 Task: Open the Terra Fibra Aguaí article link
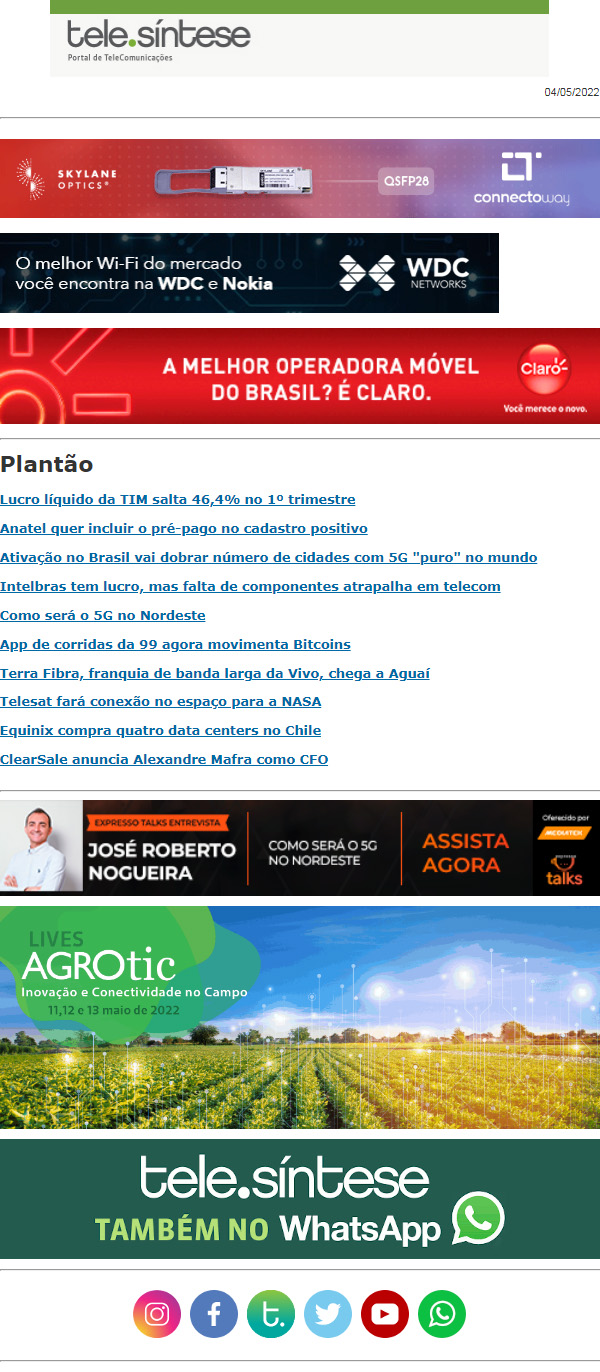215,673
